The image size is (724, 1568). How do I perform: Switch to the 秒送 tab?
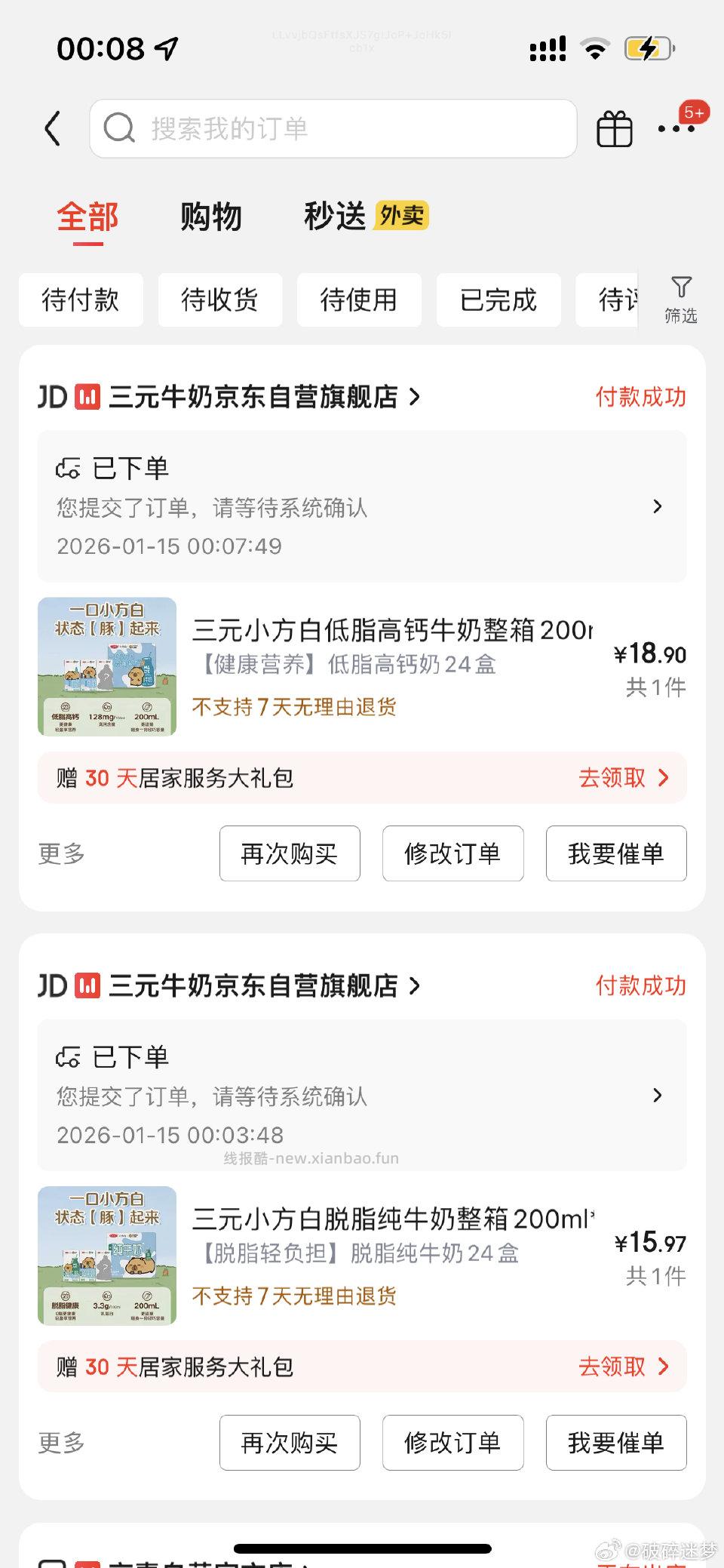pos(333,217)
